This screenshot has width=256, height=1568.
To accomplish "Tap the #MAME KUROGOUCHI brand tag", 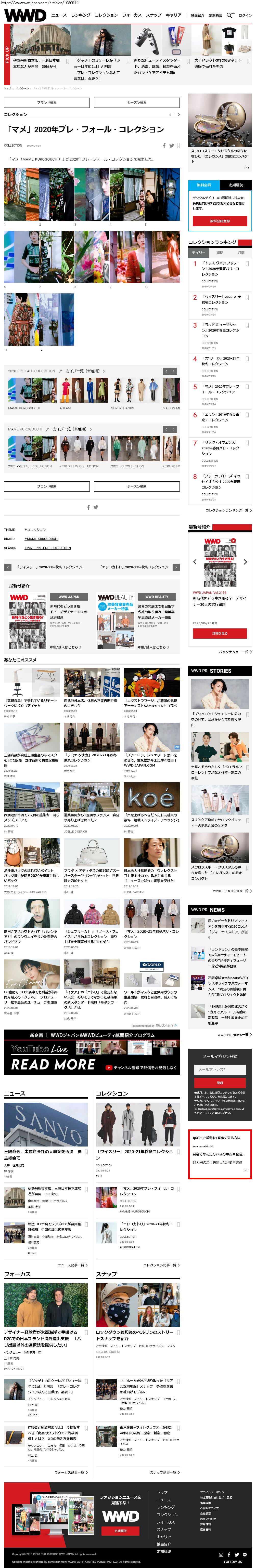I will pos(42,539).
